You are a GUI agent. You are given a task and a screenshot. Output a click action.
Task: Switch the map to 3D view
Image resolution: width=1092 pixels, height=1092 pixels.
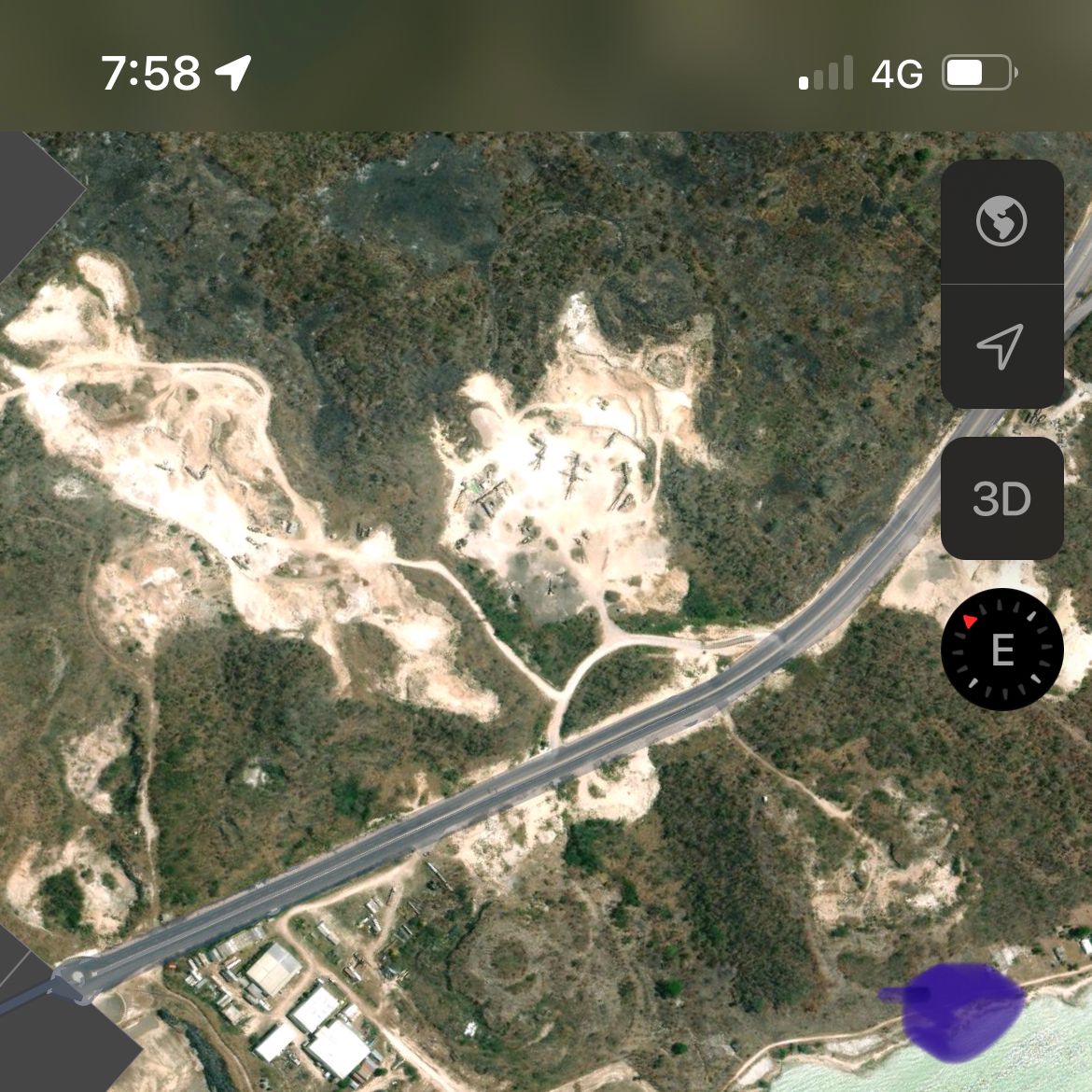coord(1001,498)
